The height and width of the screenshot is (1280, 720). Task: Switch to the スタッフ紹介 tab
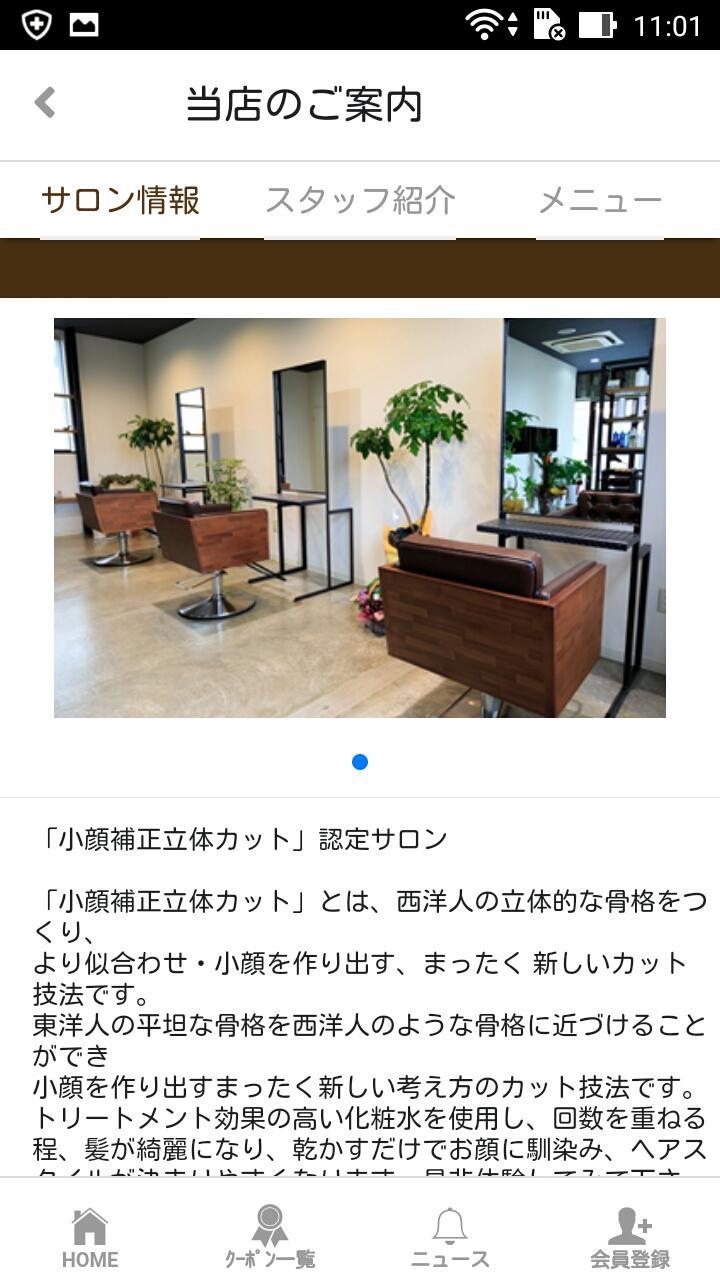361,200
